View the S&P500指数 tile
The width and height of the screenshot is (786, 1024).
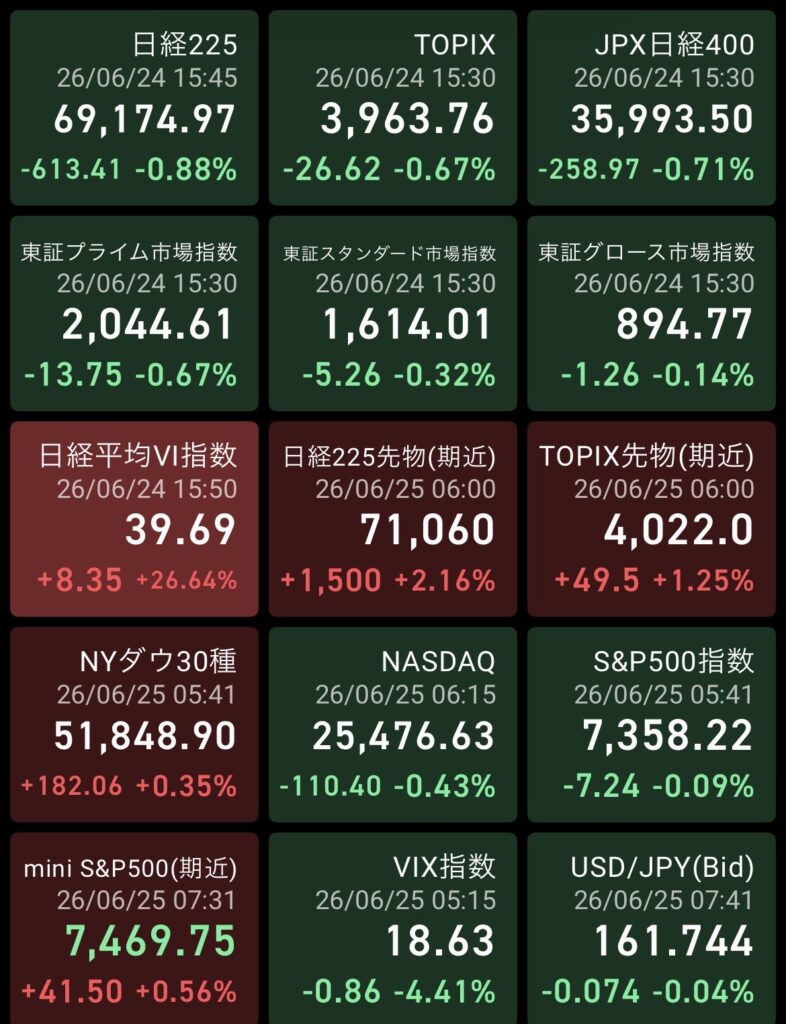click(651, 725)
